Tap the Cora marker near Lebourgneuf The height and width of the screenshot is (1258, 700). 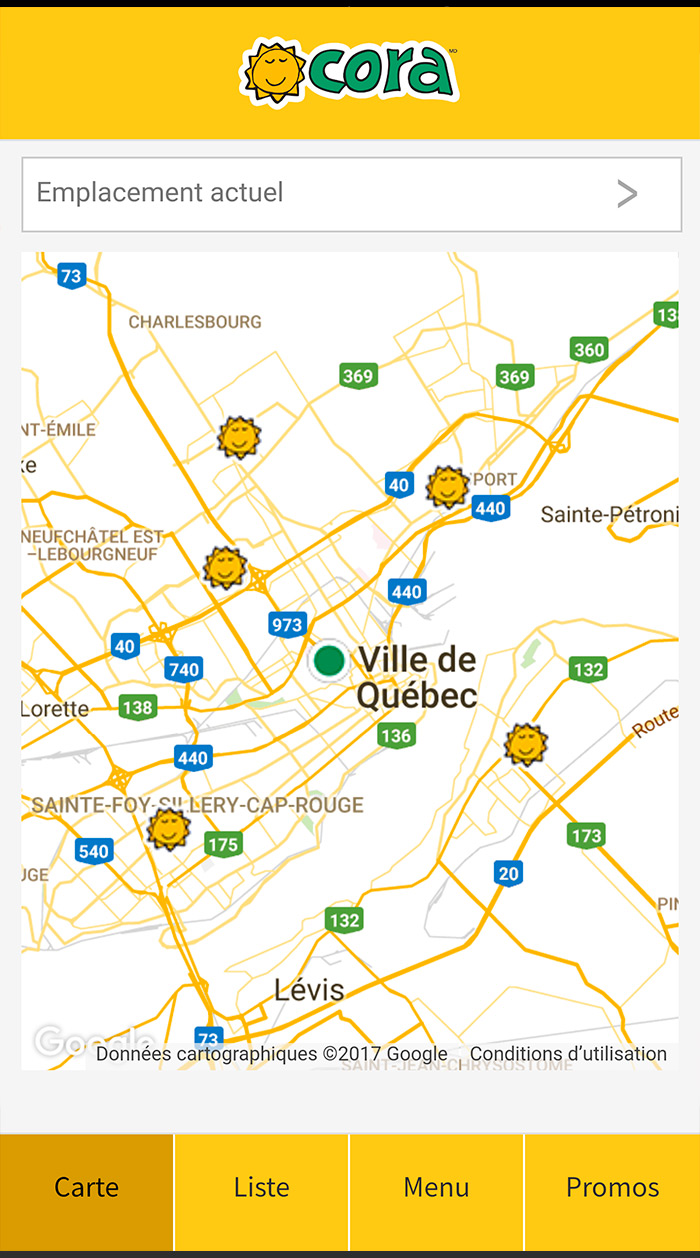(225, 567)
